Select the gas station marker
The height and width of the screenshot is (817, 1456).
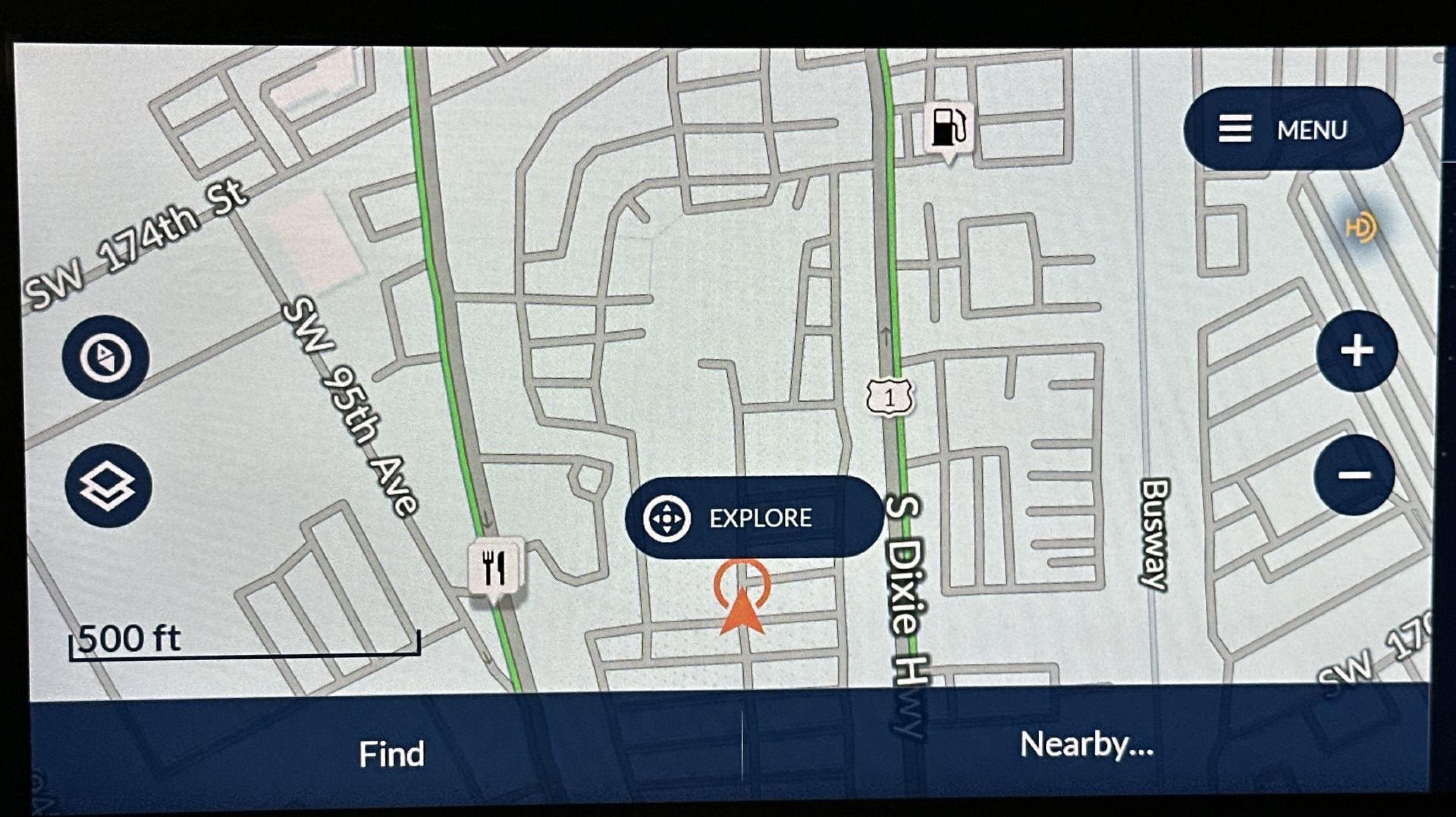(x=949, y=128)
